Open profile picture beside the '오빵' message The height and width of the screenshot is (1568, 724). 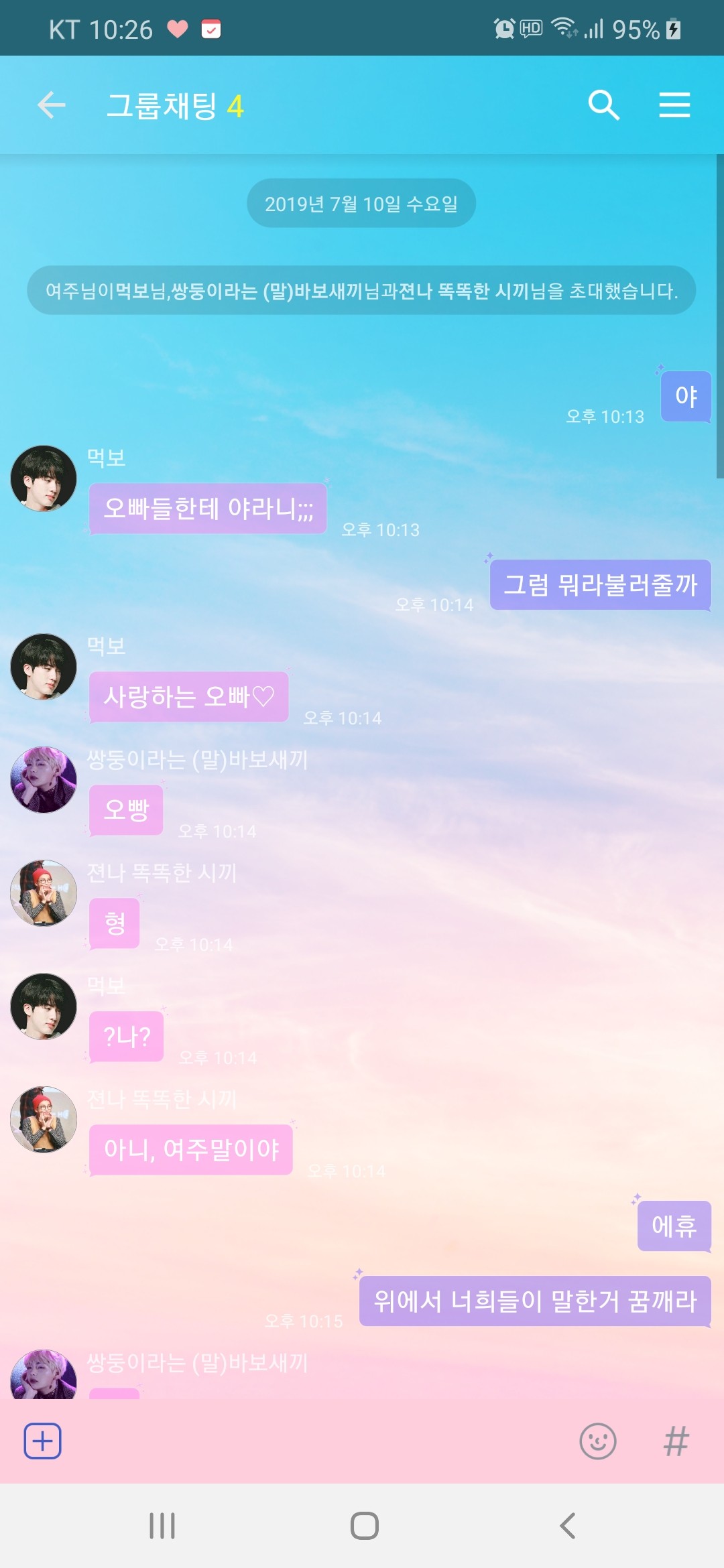point(44,780)
